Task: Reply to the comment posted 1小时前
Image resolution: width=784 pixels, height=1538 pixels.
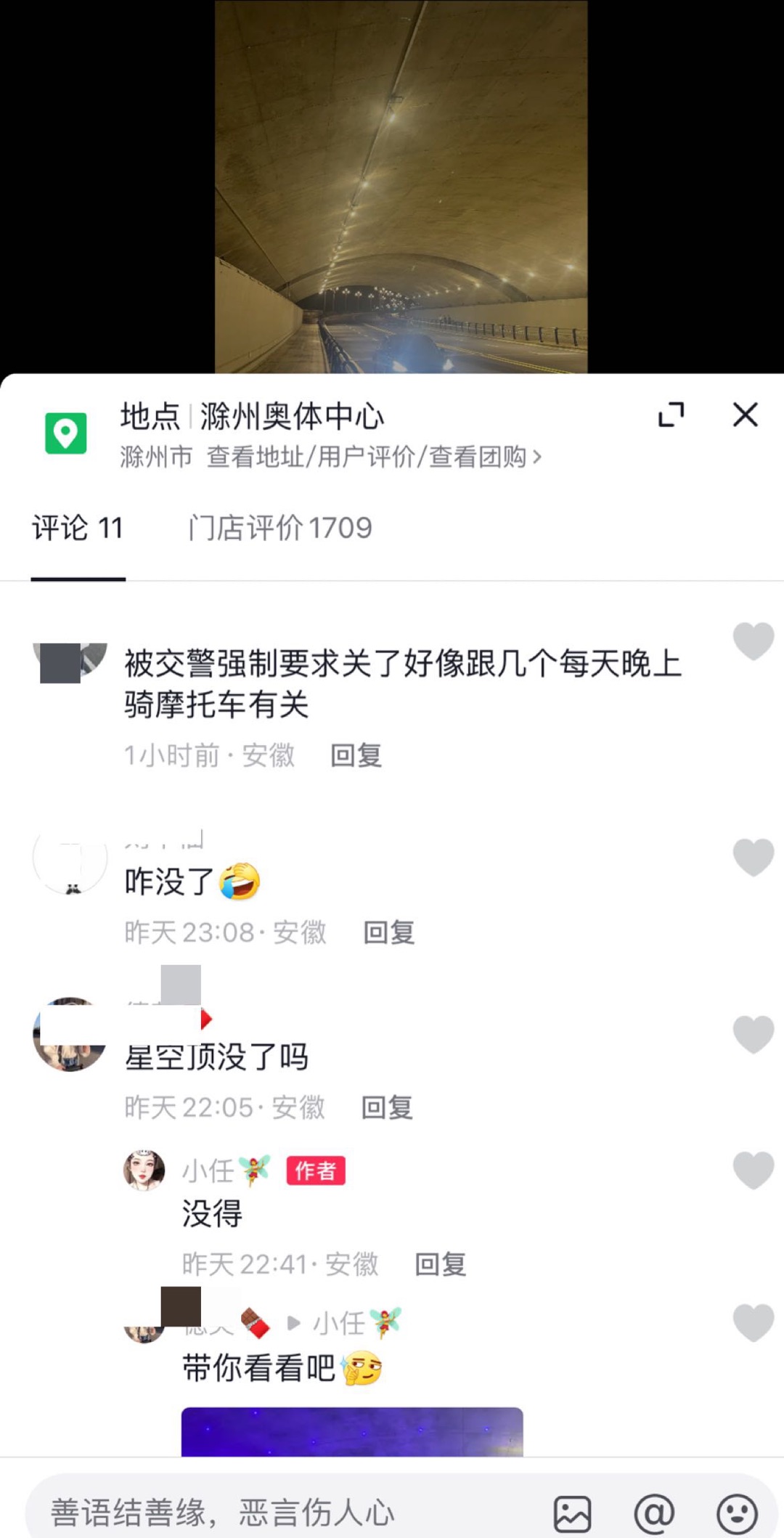Action: (x=356, y=756)
